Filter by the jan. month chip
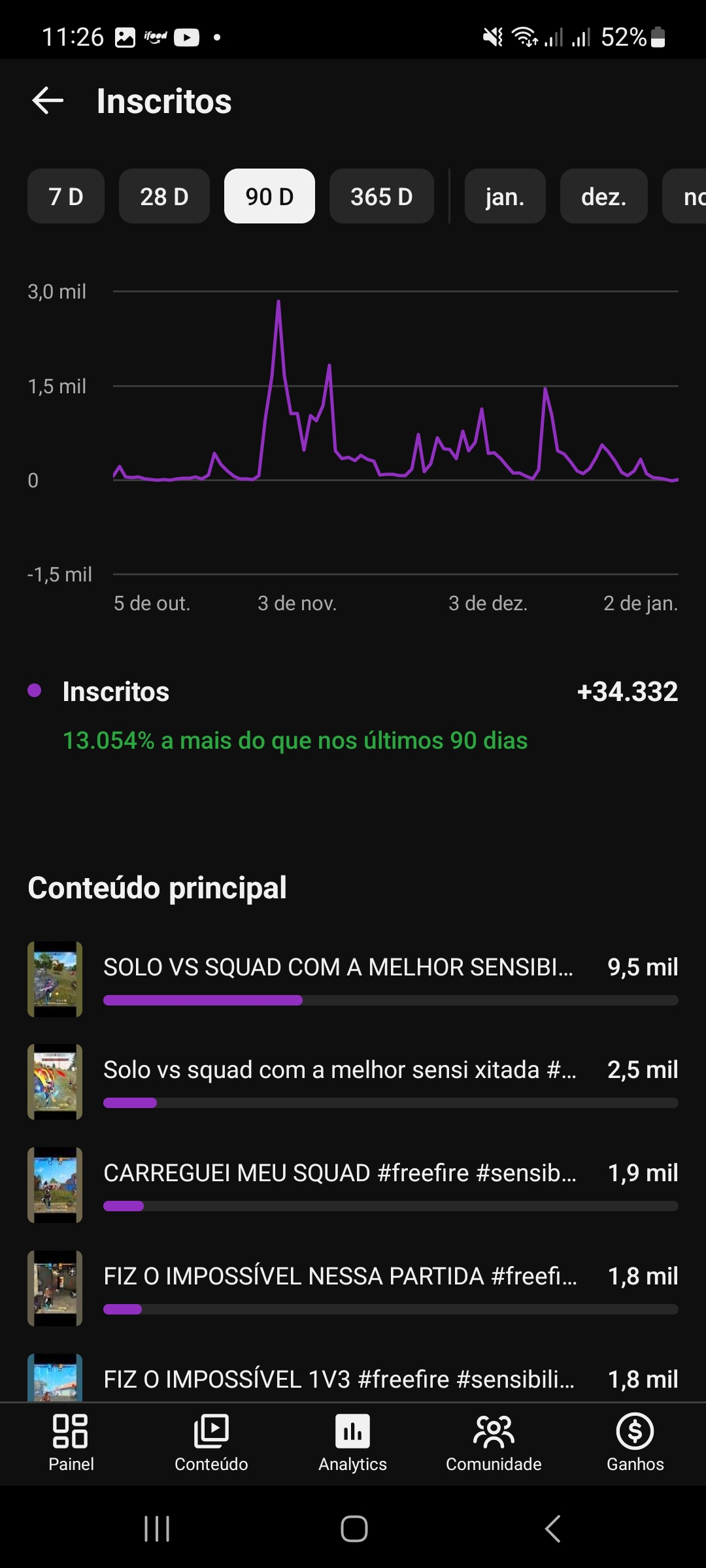The height and width of the screenshot is (1568, 706). (505, 196)
